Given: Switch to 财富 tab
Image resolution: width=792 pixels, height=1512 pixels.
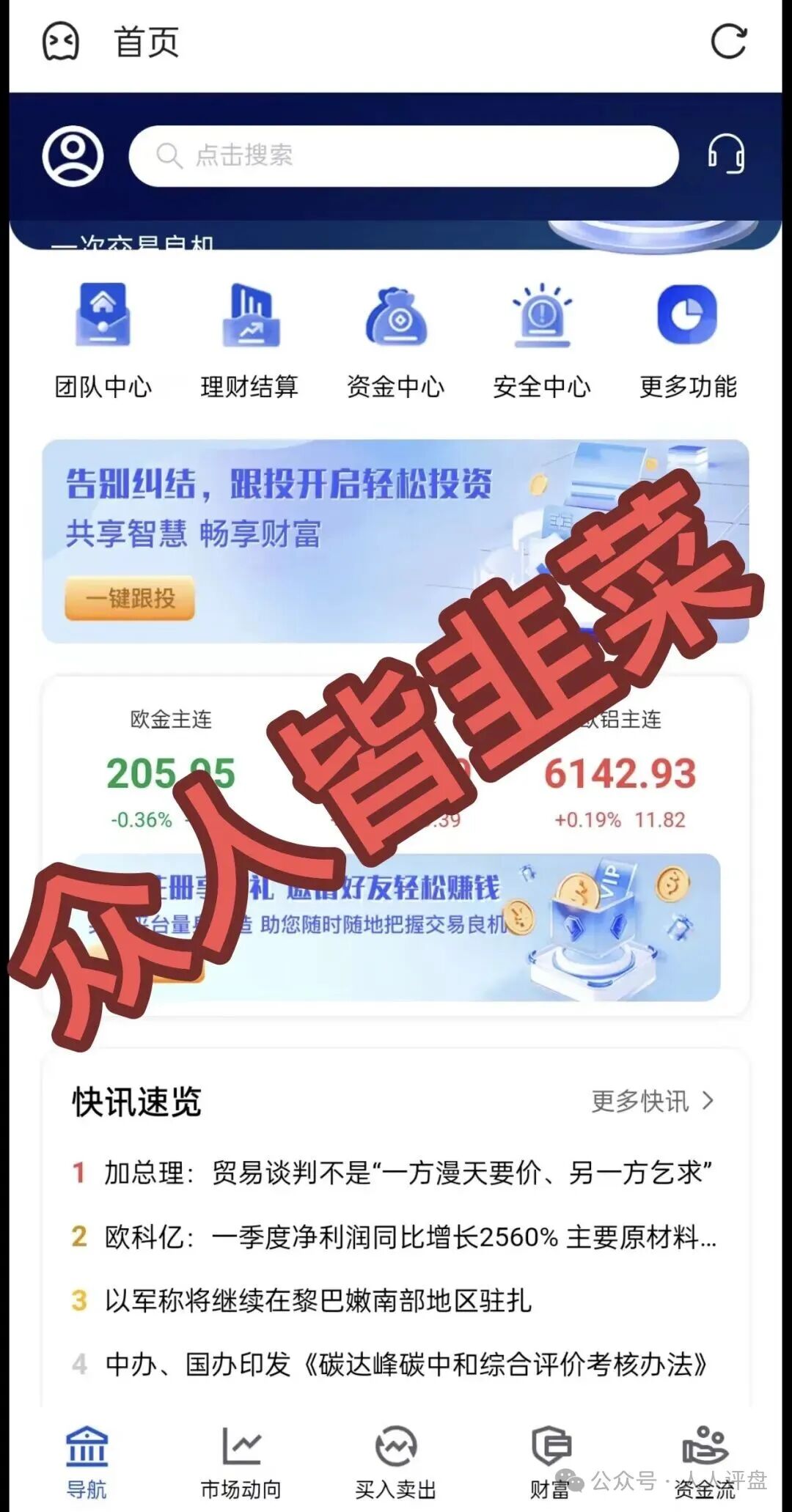Looking at the screenshot, I should tap(550, 1462).
